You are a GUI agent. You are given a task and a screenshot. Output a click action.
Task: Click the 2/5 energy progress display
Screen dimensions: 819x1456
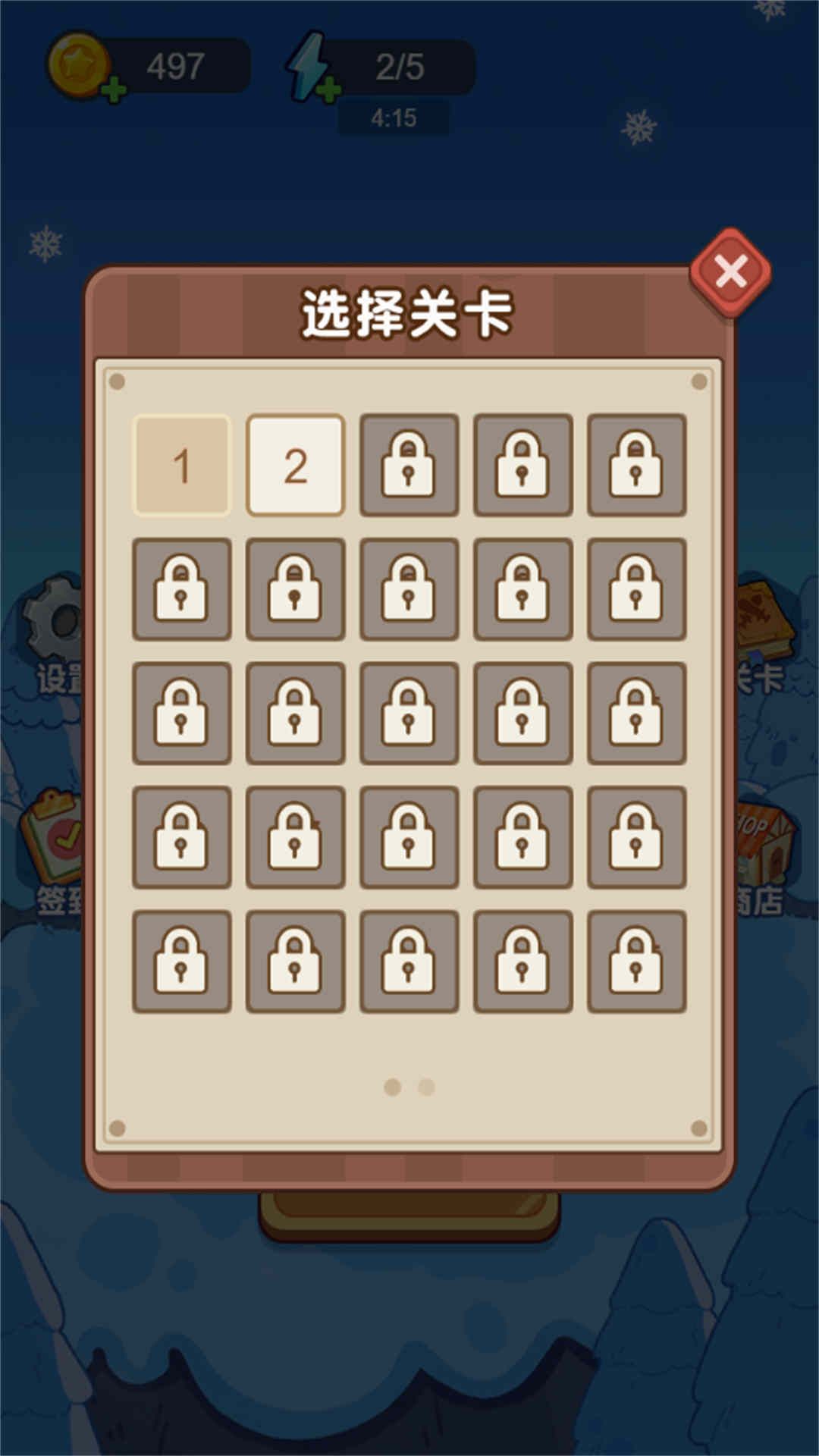pyautogui.click(x=400, y=67)
